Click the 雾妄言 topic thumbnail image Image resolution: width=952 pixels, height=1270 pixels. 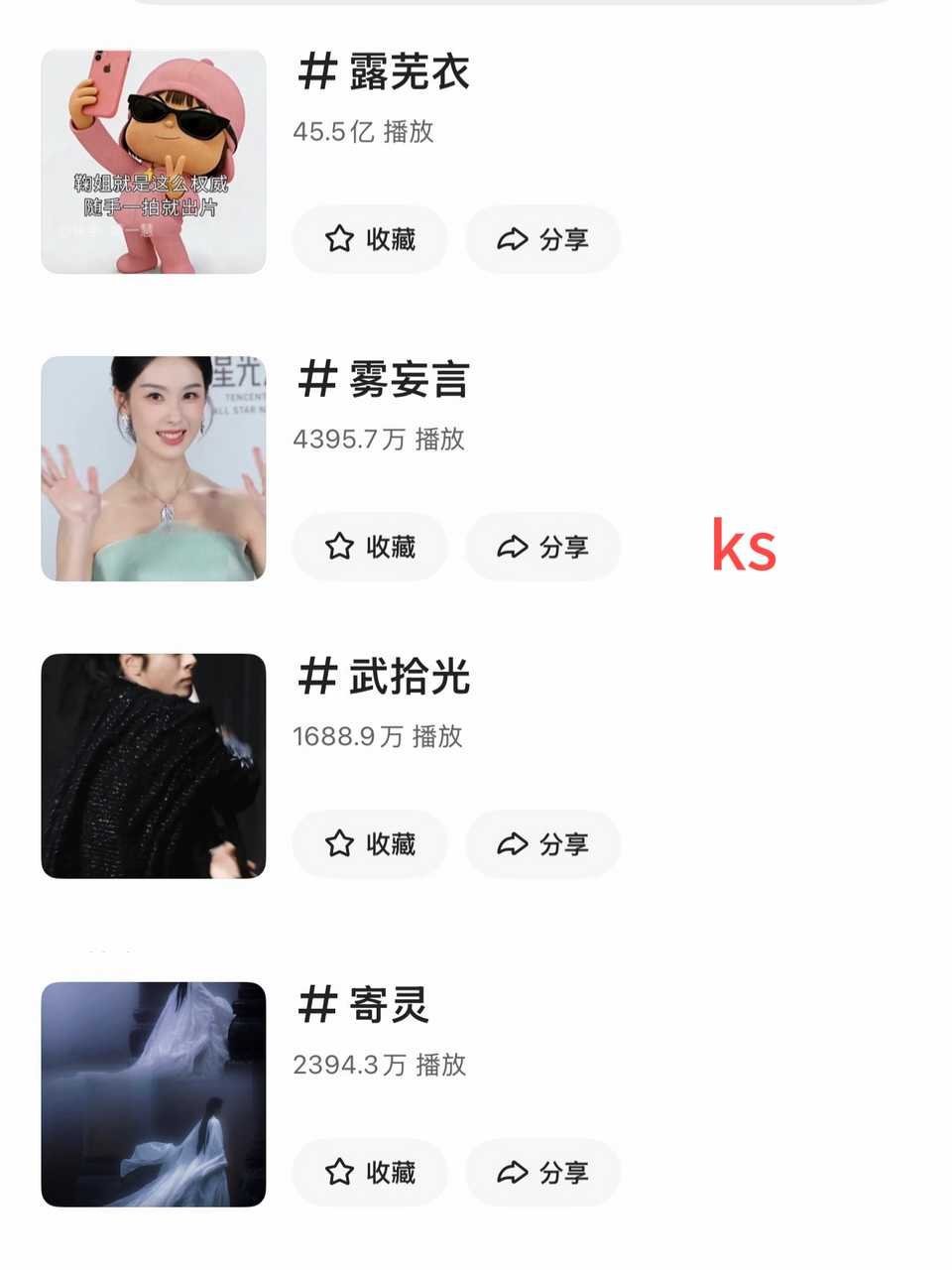(x=154, y=468)
